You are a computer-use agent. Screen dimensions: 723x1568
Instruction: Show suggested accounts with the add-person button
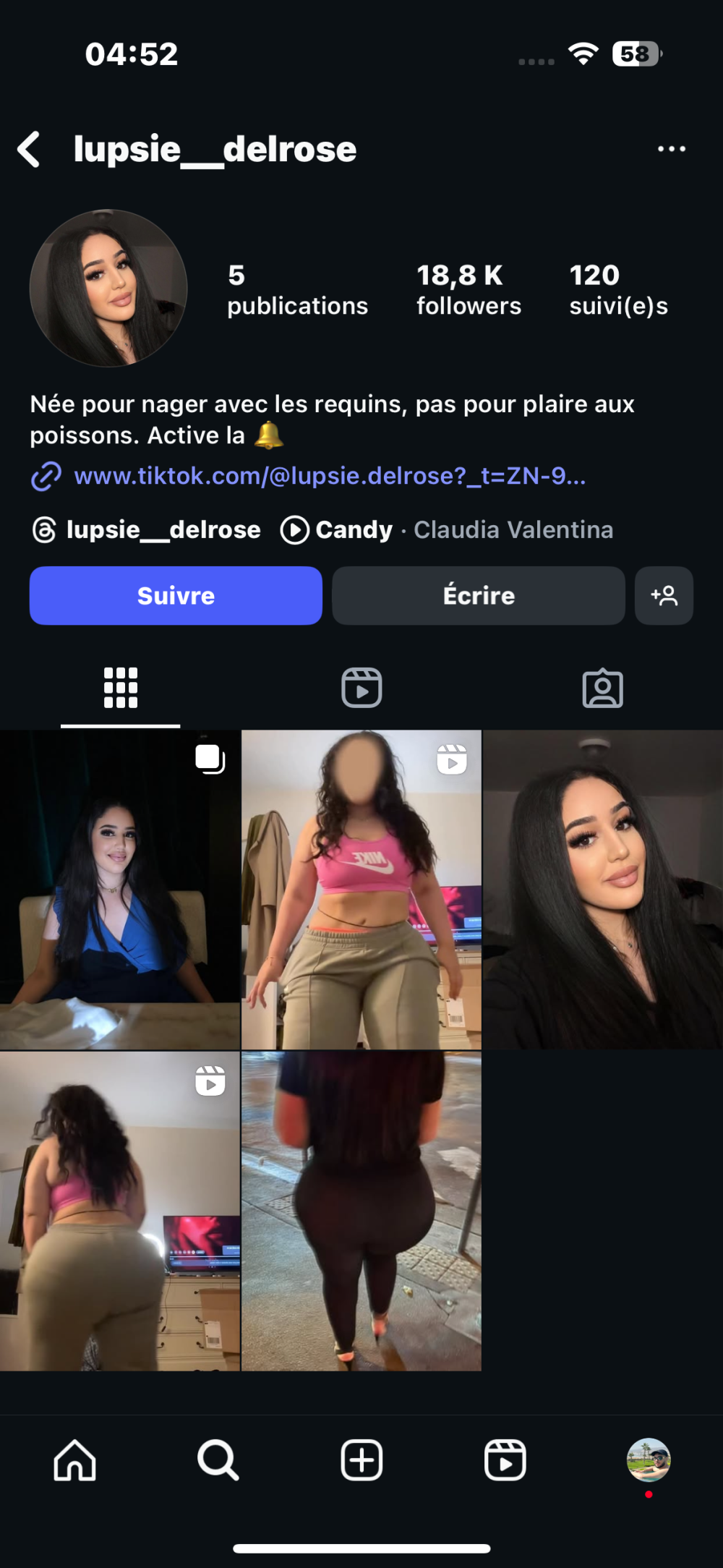pos(664,595)
